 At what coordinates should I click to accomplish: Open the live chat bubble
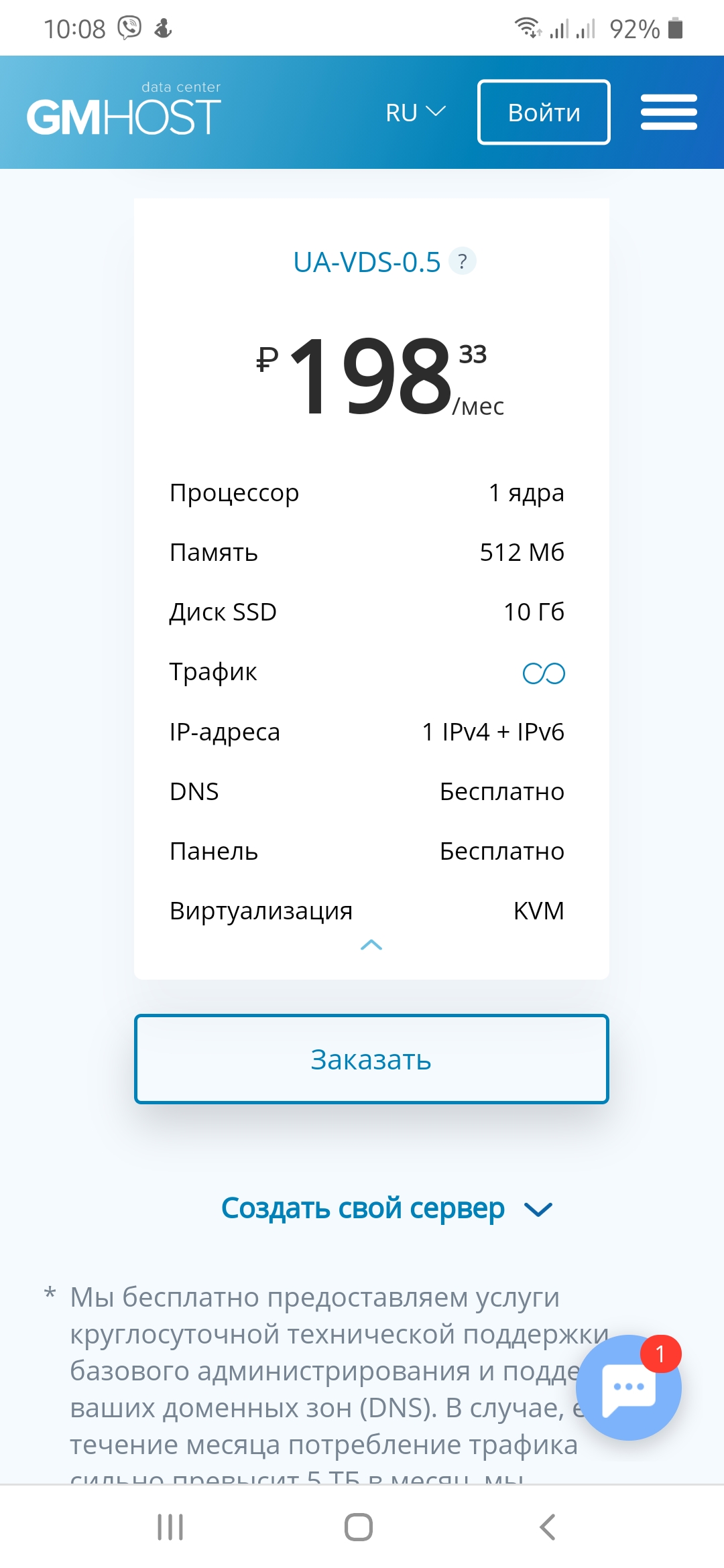click(628, 1387)
